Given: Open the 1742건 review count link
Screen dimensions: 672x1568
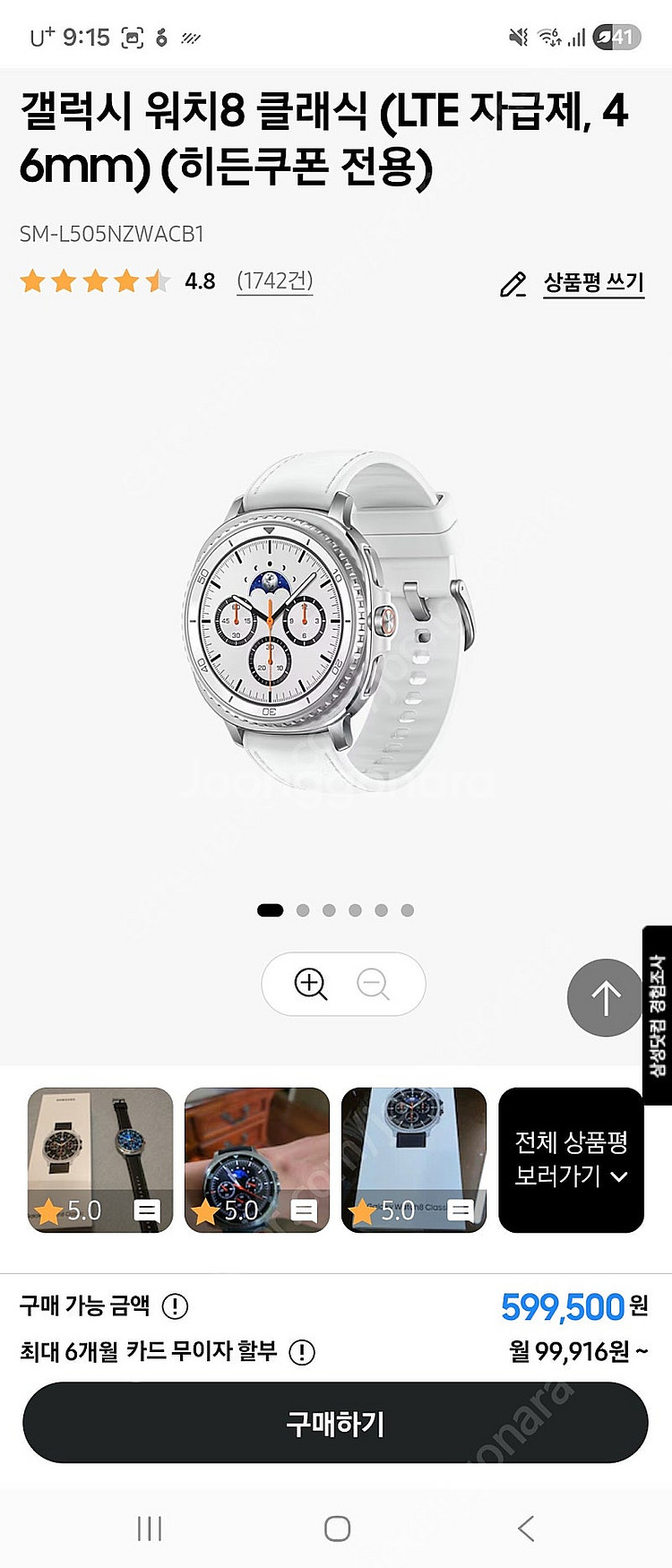Looking at the screenshot, I should pos(274,281).
